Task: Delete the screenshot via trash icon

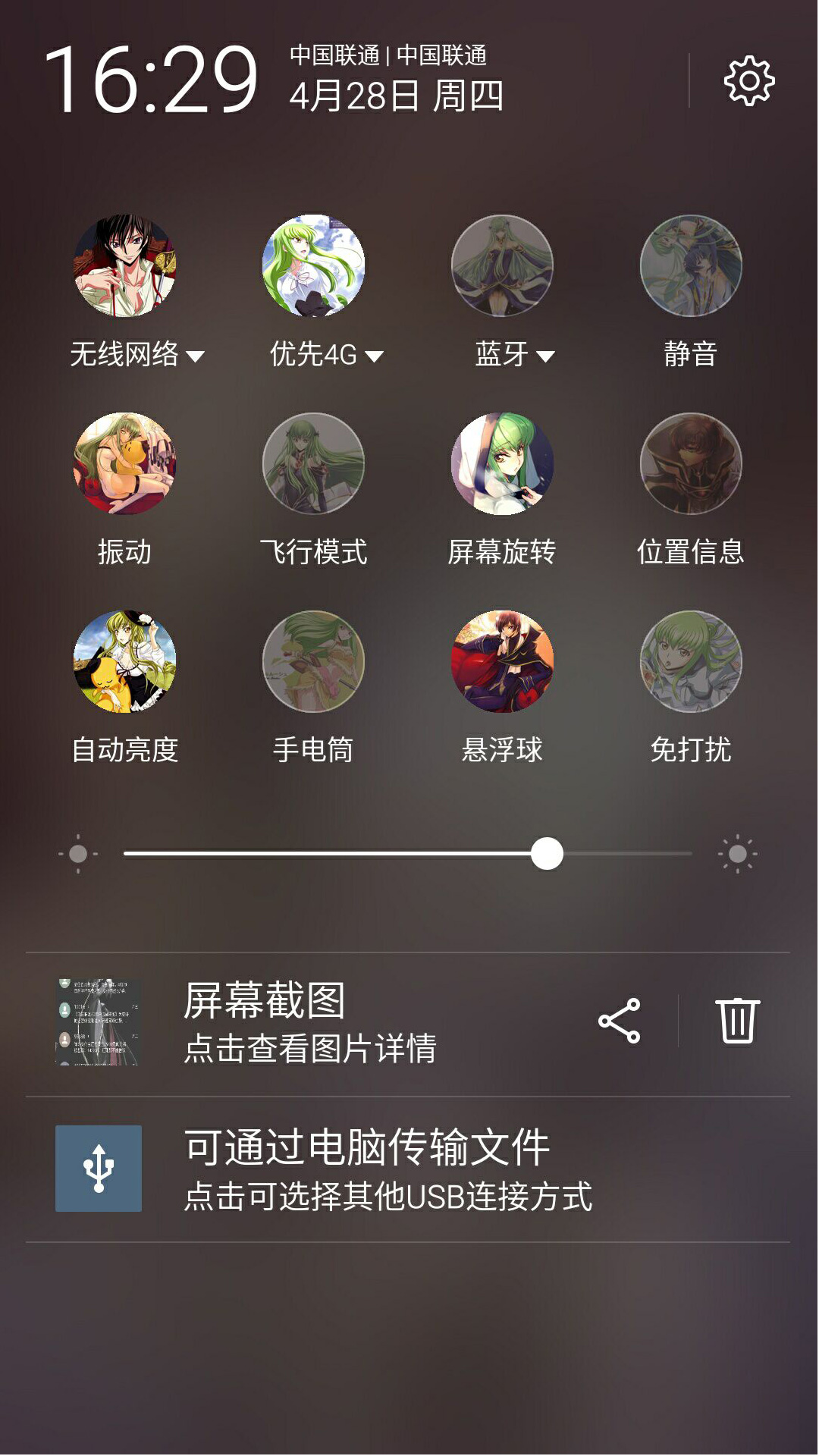Action: pos(737,1021)
